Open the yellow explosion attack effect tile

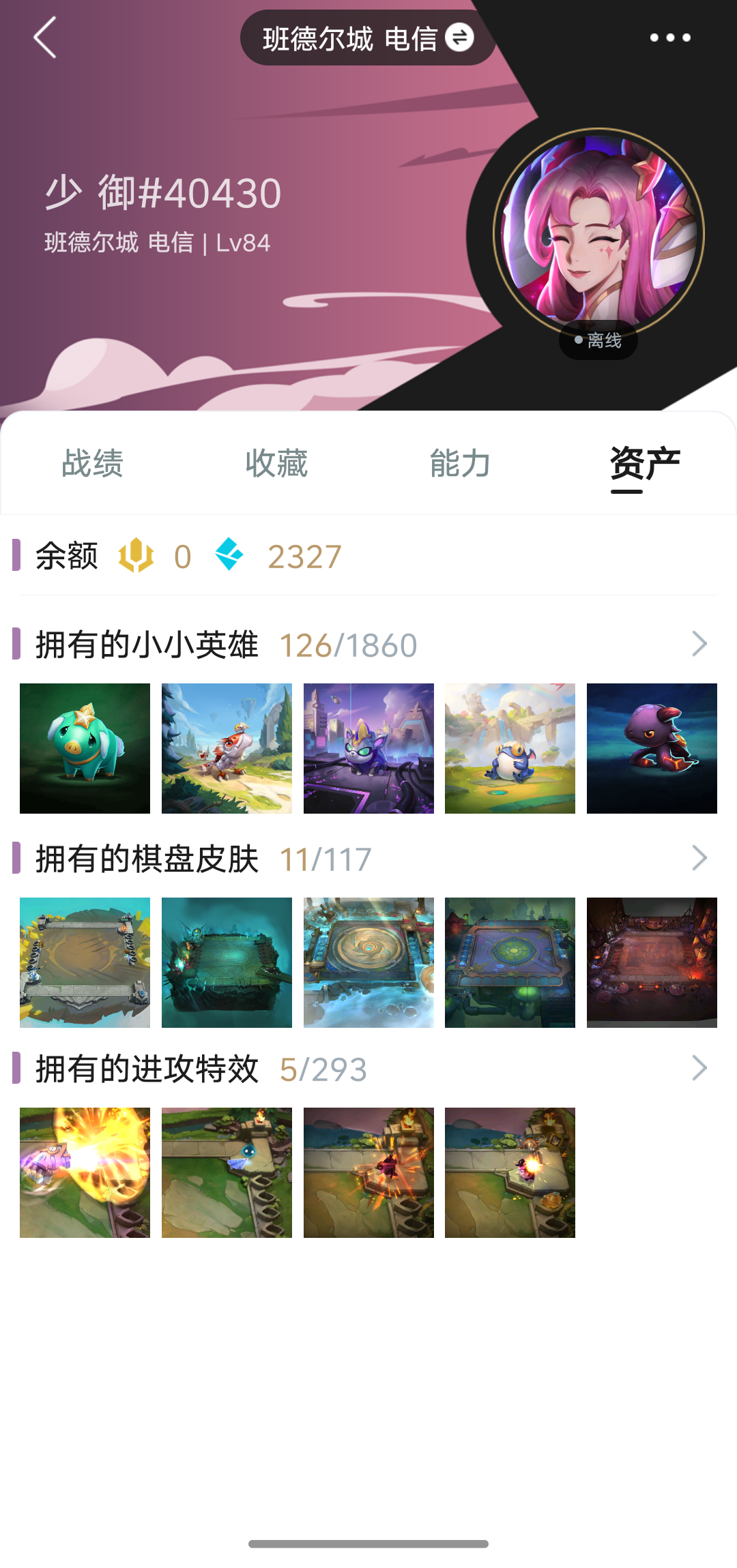[x=85, y=1172]
